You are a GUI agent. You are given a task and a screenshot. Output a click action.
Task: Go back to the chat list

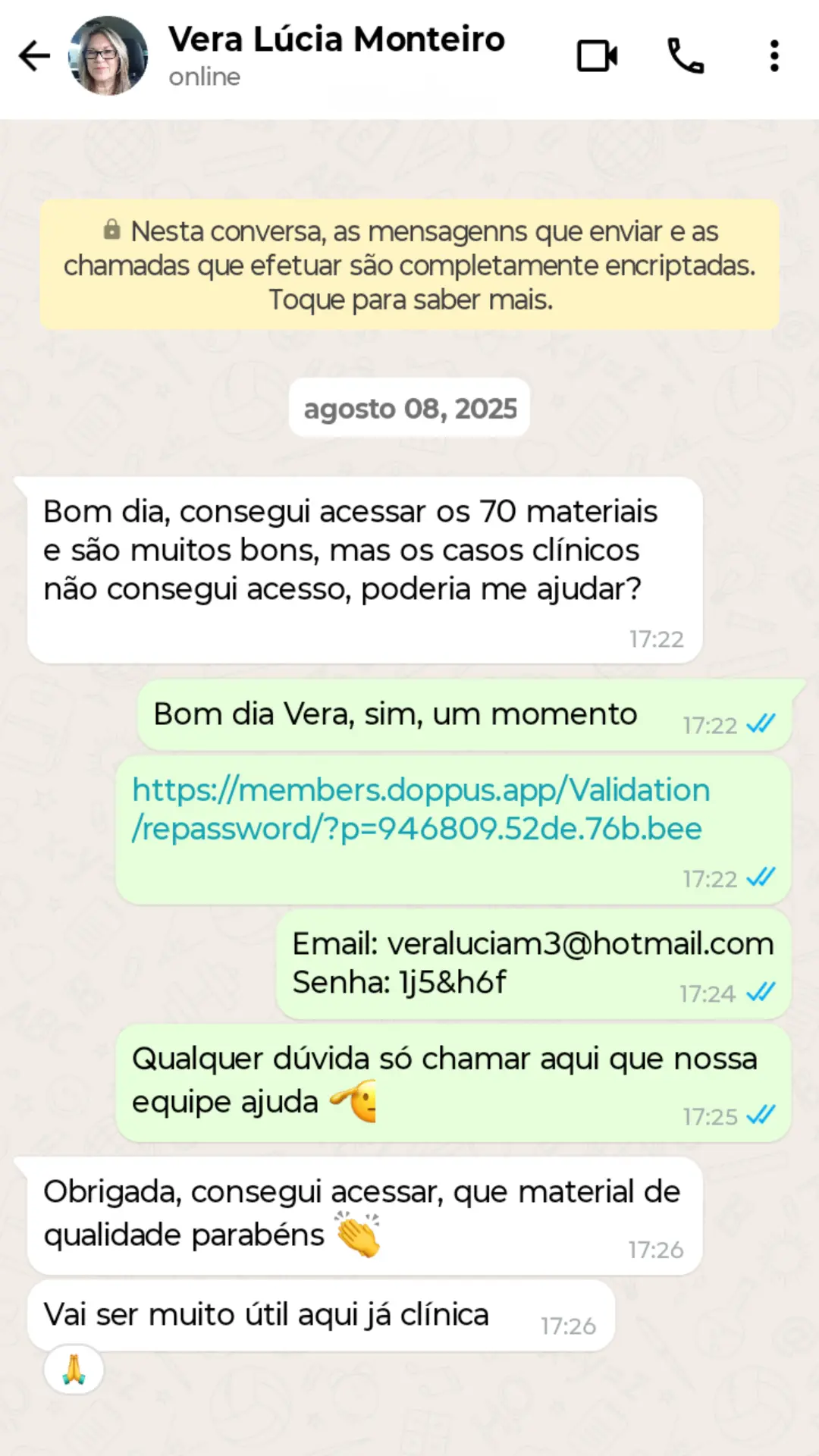(x=34, y=56)
